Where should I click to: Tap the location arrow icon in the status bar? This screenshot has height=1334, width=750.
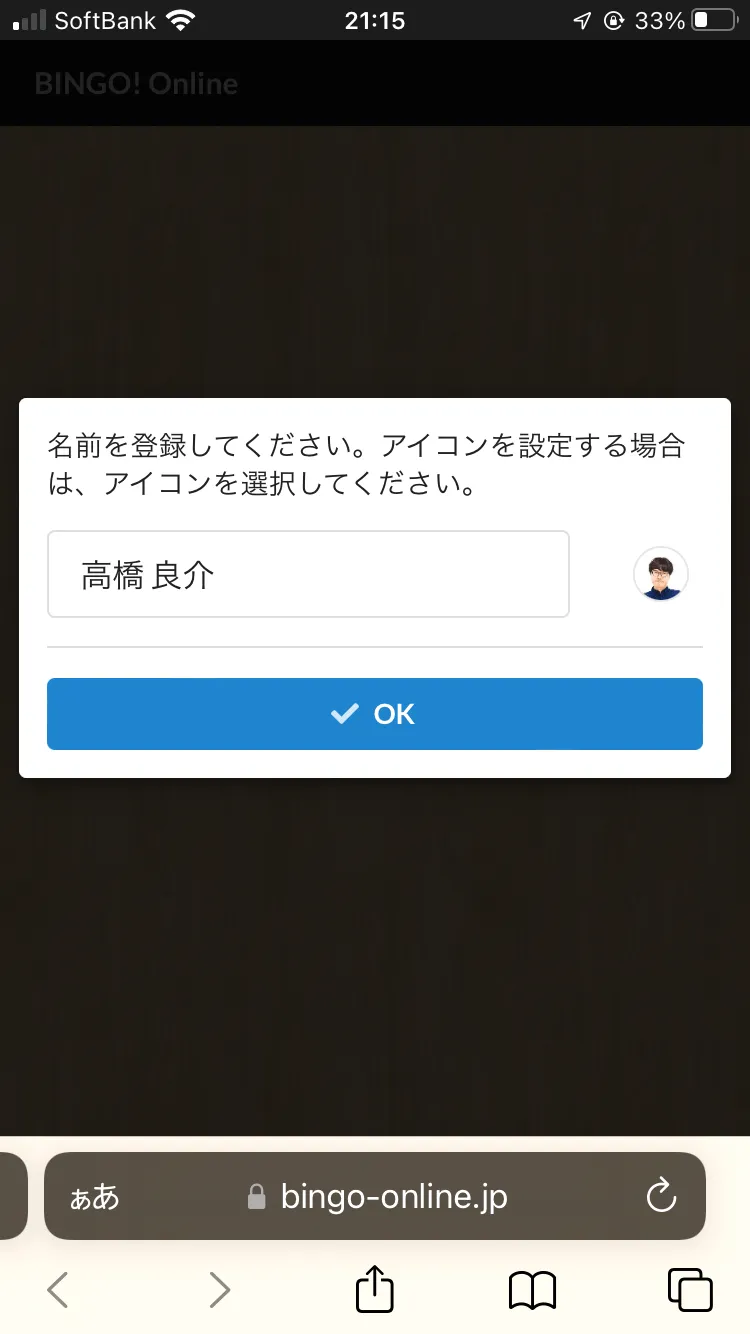pos(583,20)
